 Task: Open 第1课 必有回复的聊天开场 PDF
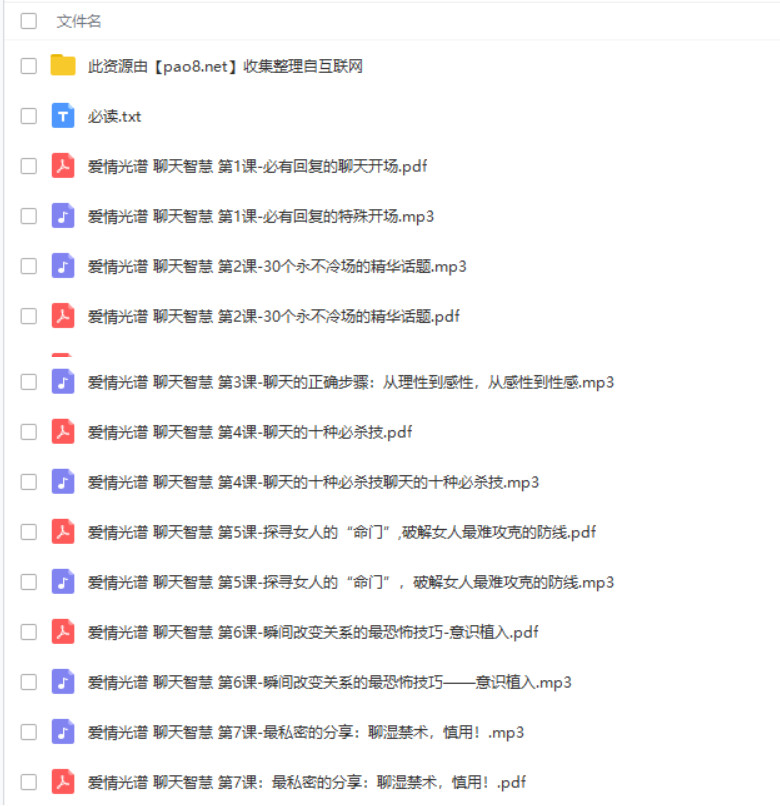pos(257,167)
